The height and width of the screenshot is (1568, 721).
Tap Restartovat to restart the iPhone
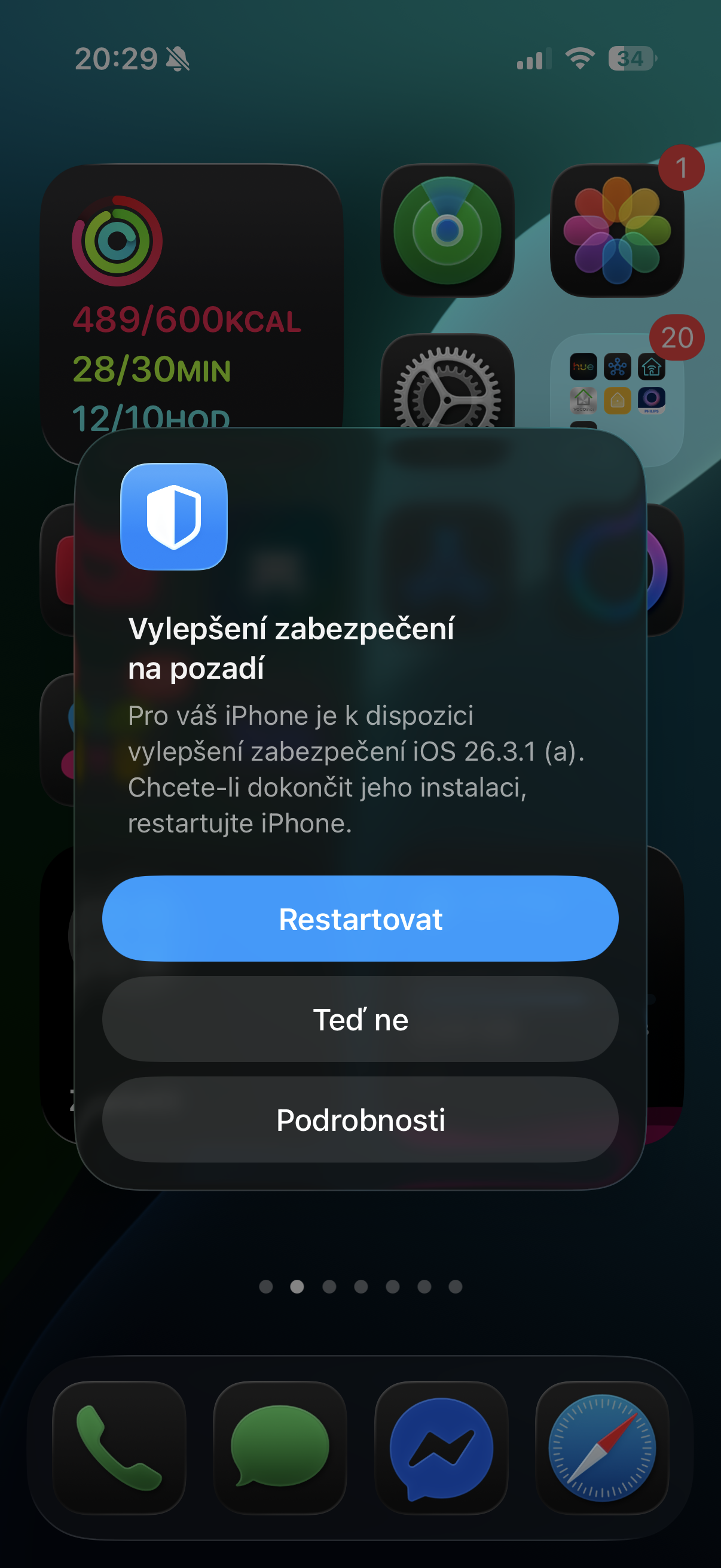[360, 919]
